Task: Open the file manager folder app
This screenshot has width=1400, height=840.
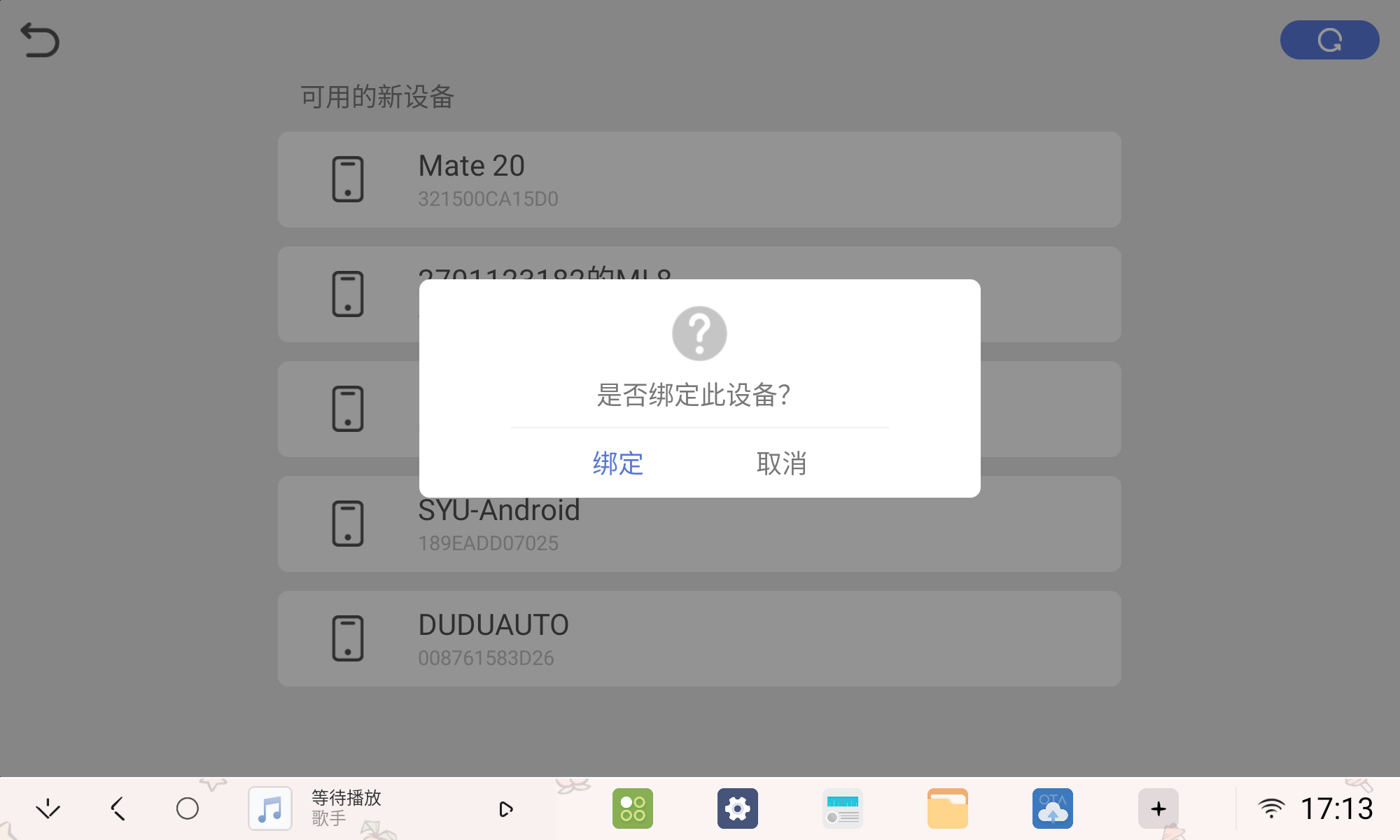Action: click(x=947, y=808)
